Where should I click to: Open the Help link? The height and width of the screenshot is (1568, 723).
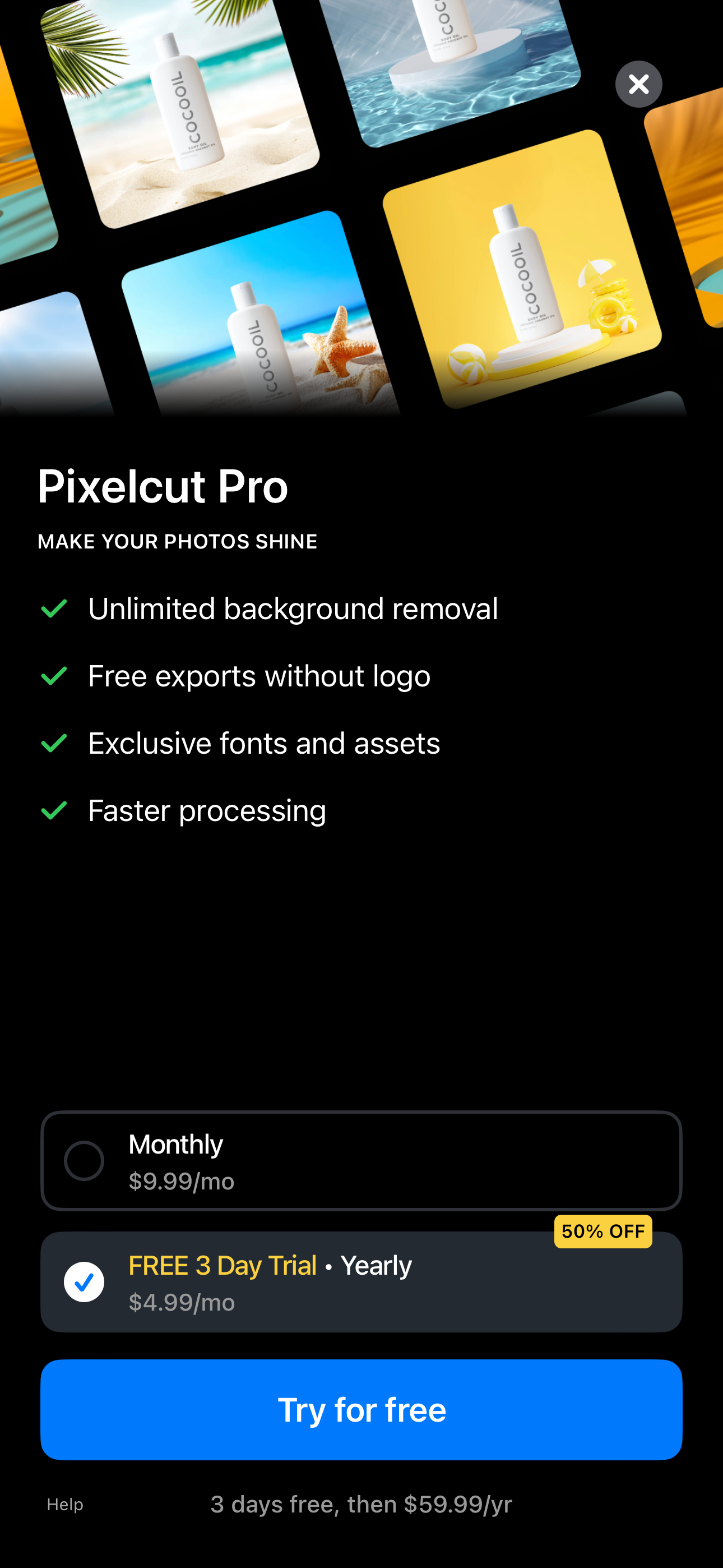66,1504
